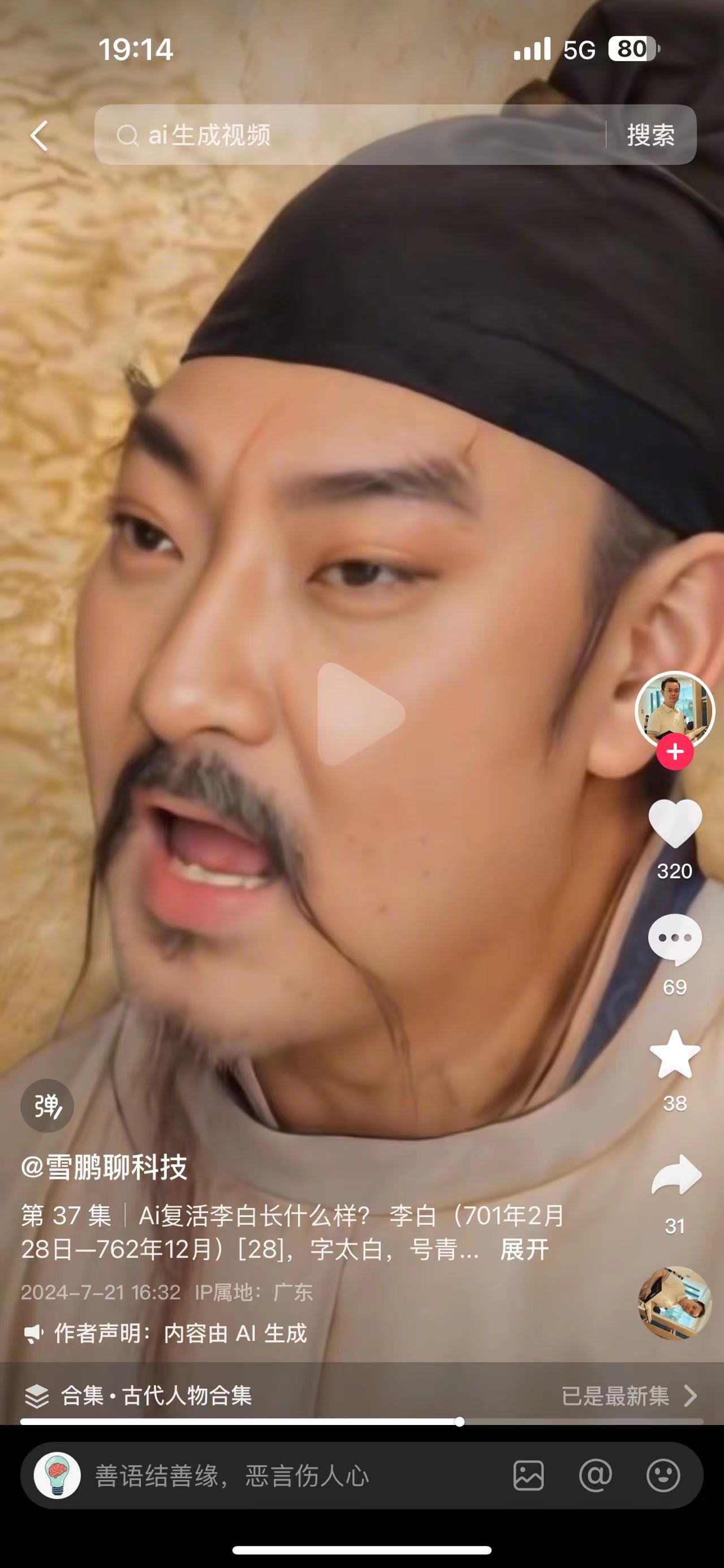Open the emoji picker
Screen dimensions: 724x1568
click(662, 1475)
